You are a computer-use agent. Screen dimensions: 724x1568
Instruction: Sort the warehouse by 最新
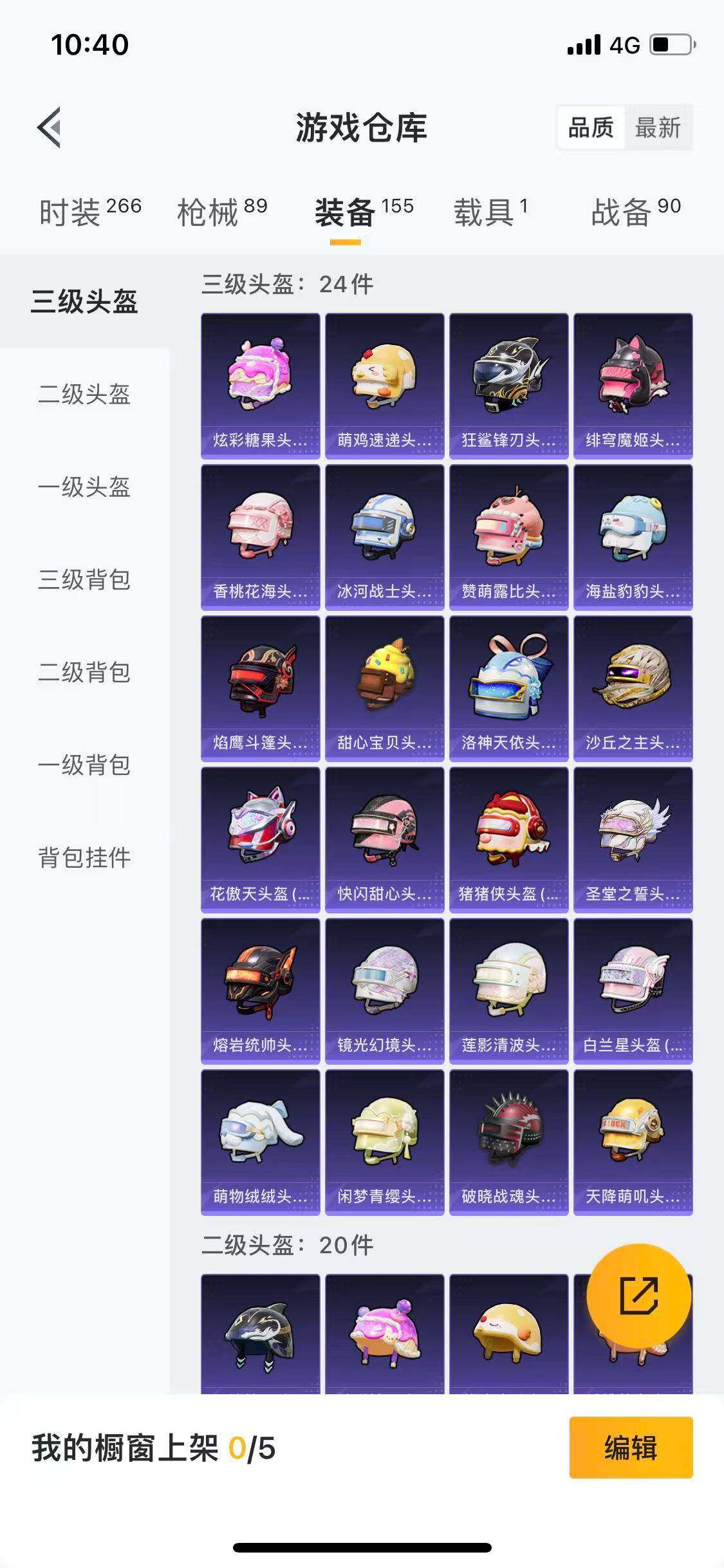[657, 127]
